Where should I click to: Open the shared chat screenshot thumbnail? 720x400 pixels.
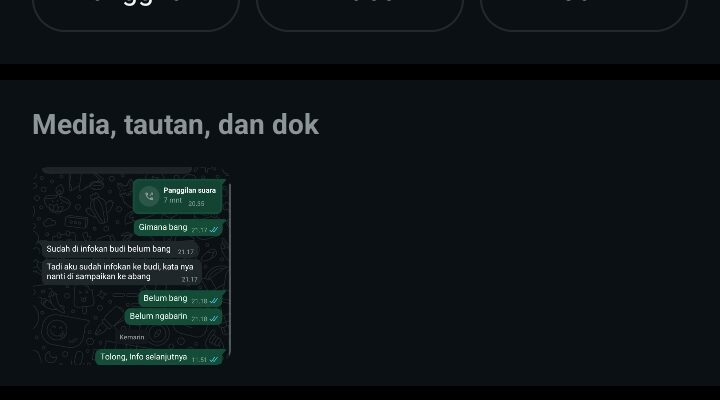click(131, 266)
